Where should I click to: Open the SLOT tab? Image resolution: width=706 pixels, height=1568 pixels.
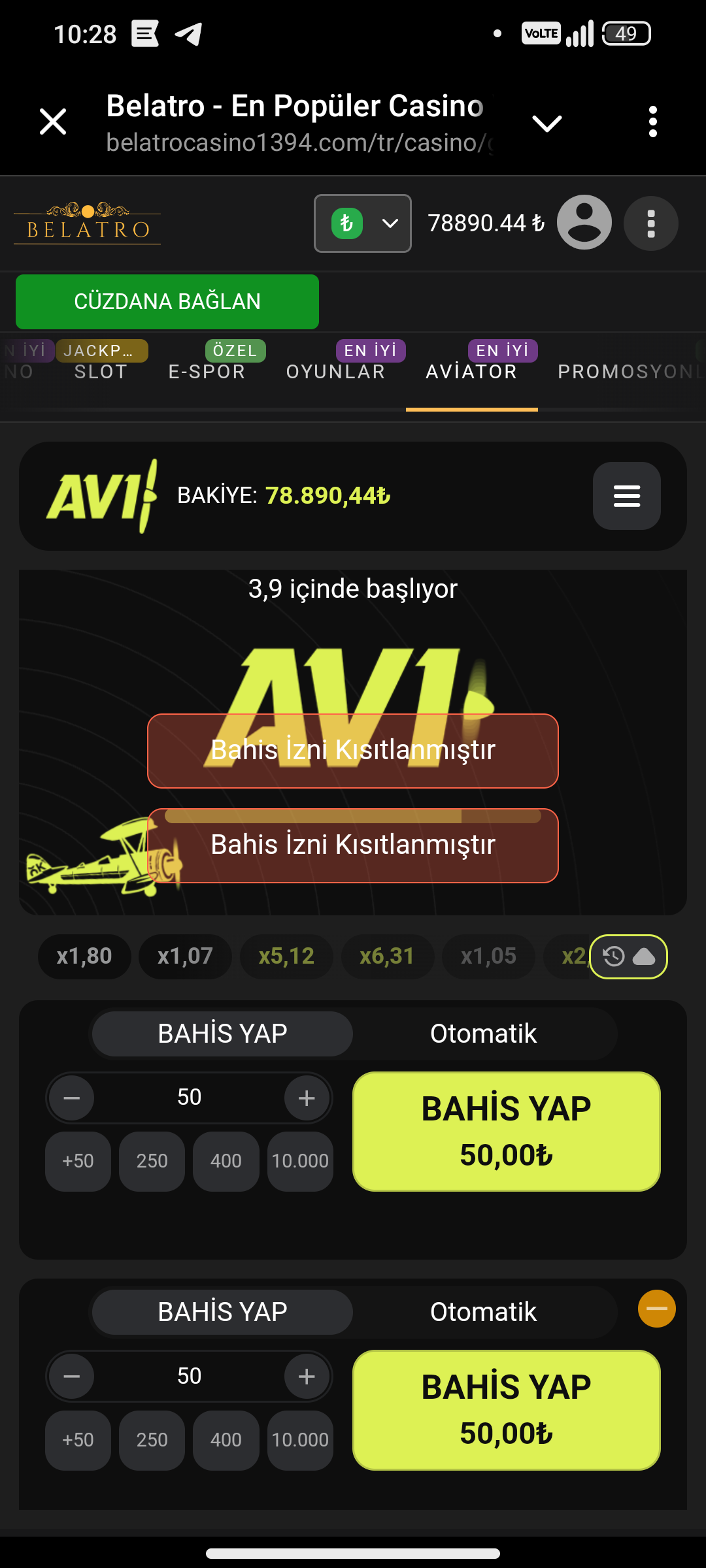[x=101, y=371]
